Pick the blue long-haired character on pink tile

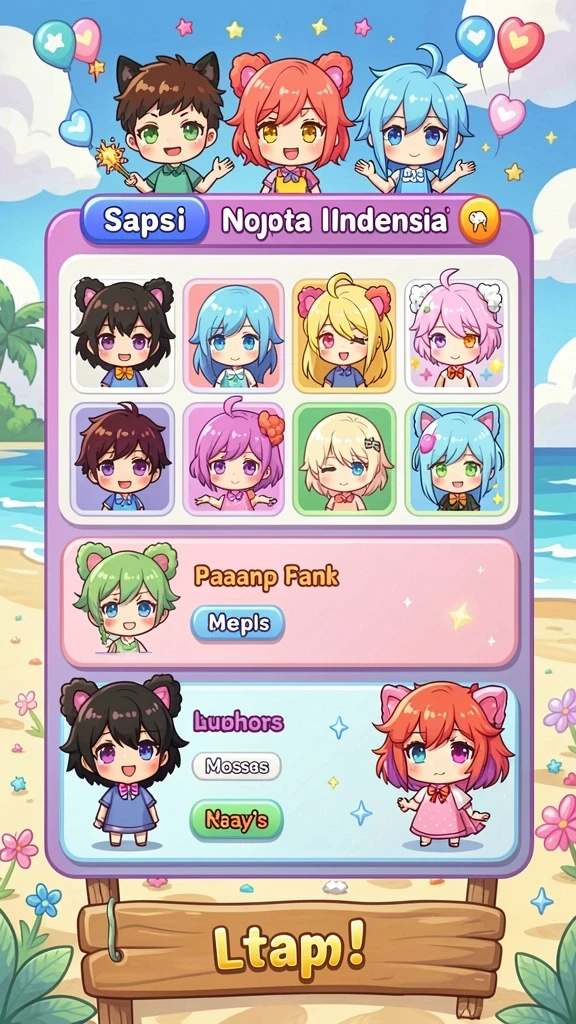click(x=234, y=335)
